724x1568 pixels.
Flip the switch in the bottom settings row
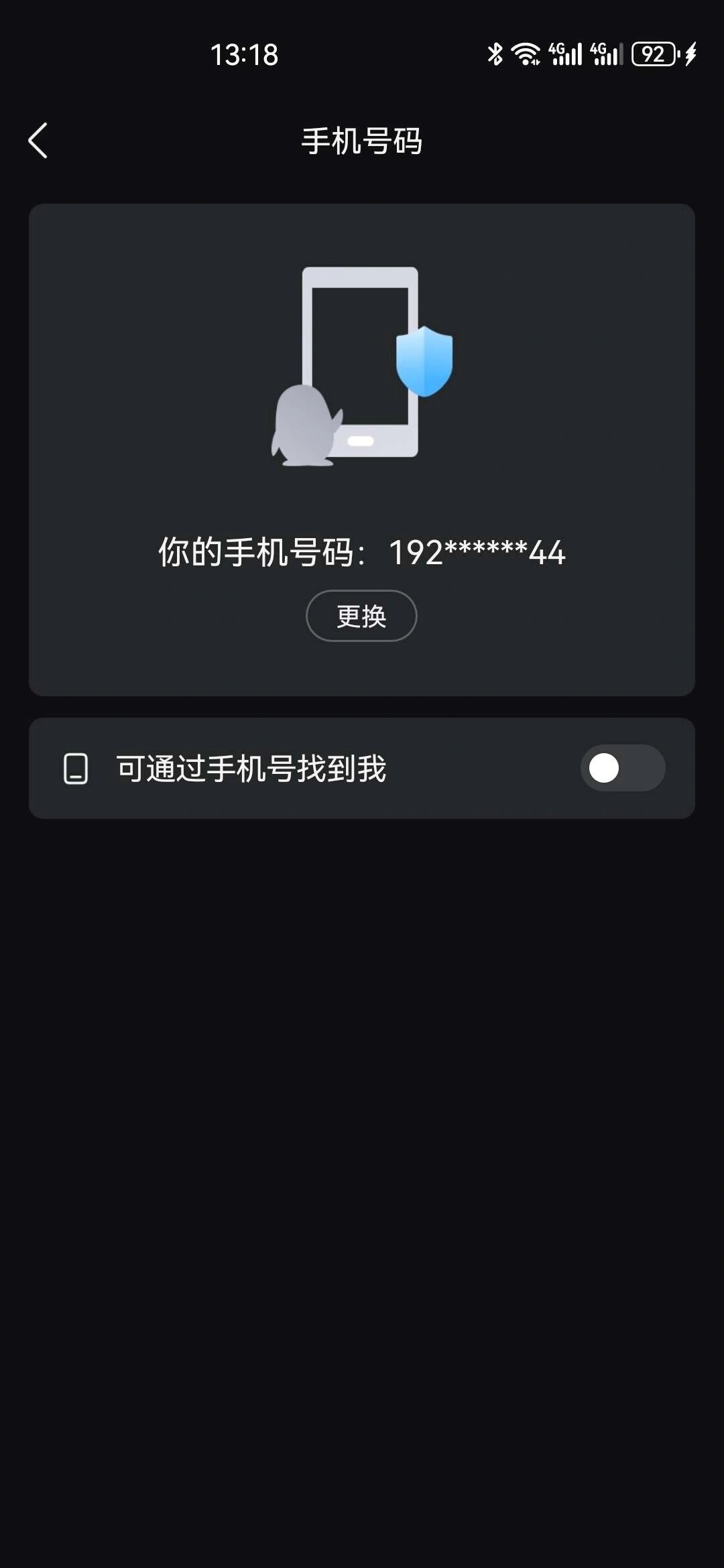(x=623, y=769)
